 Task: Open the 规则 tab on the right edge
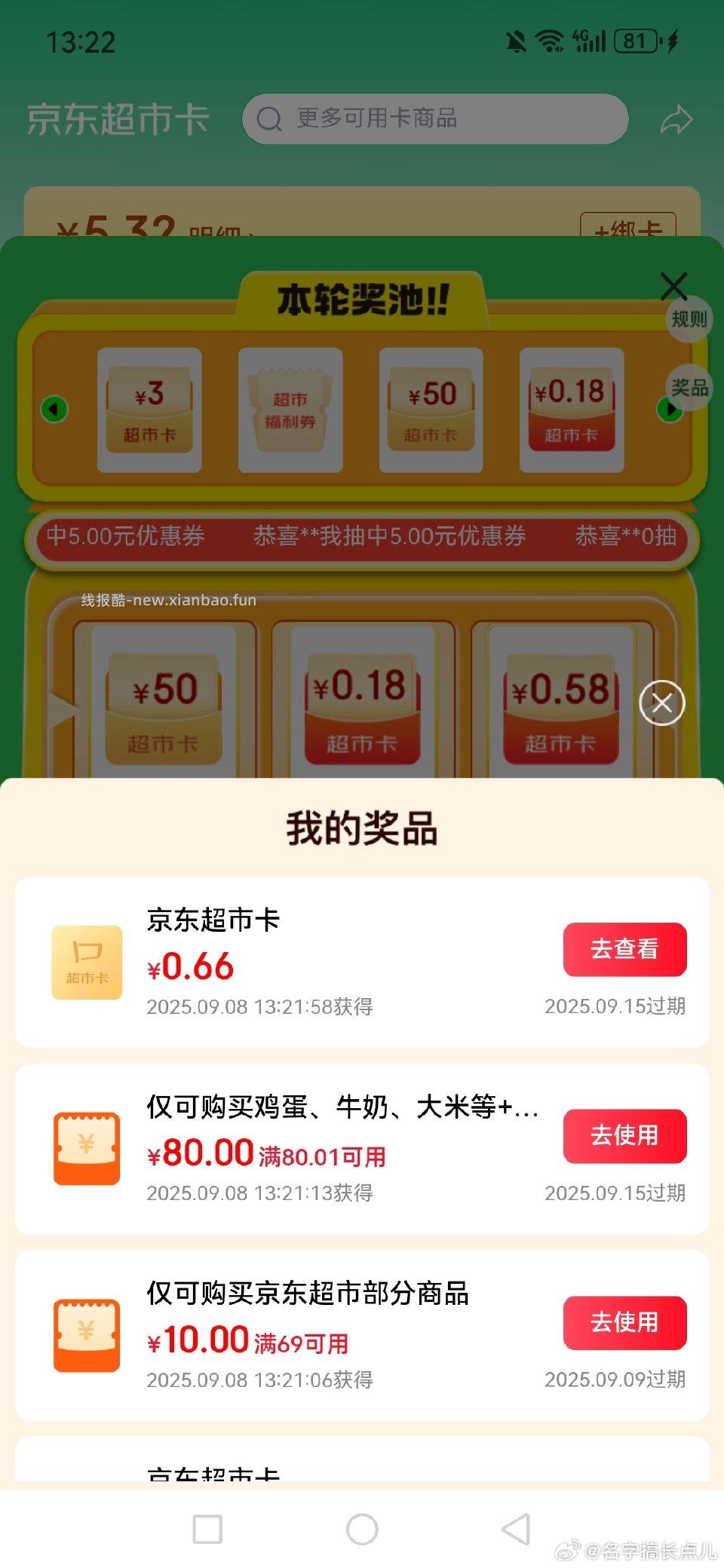[687, 319]
